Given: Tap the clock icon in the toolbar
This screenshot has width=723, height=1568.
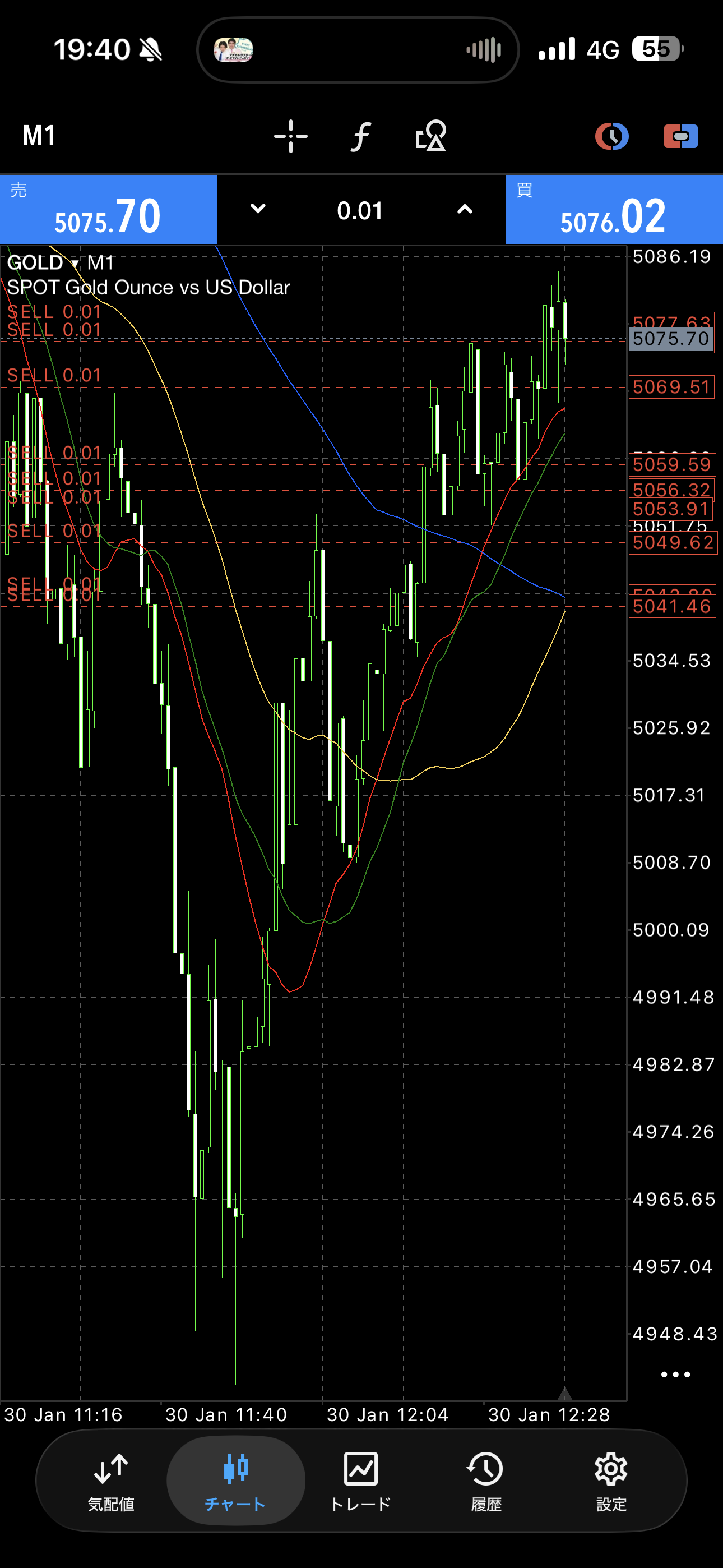Looking at the screenshot, I should click(611, 136).
